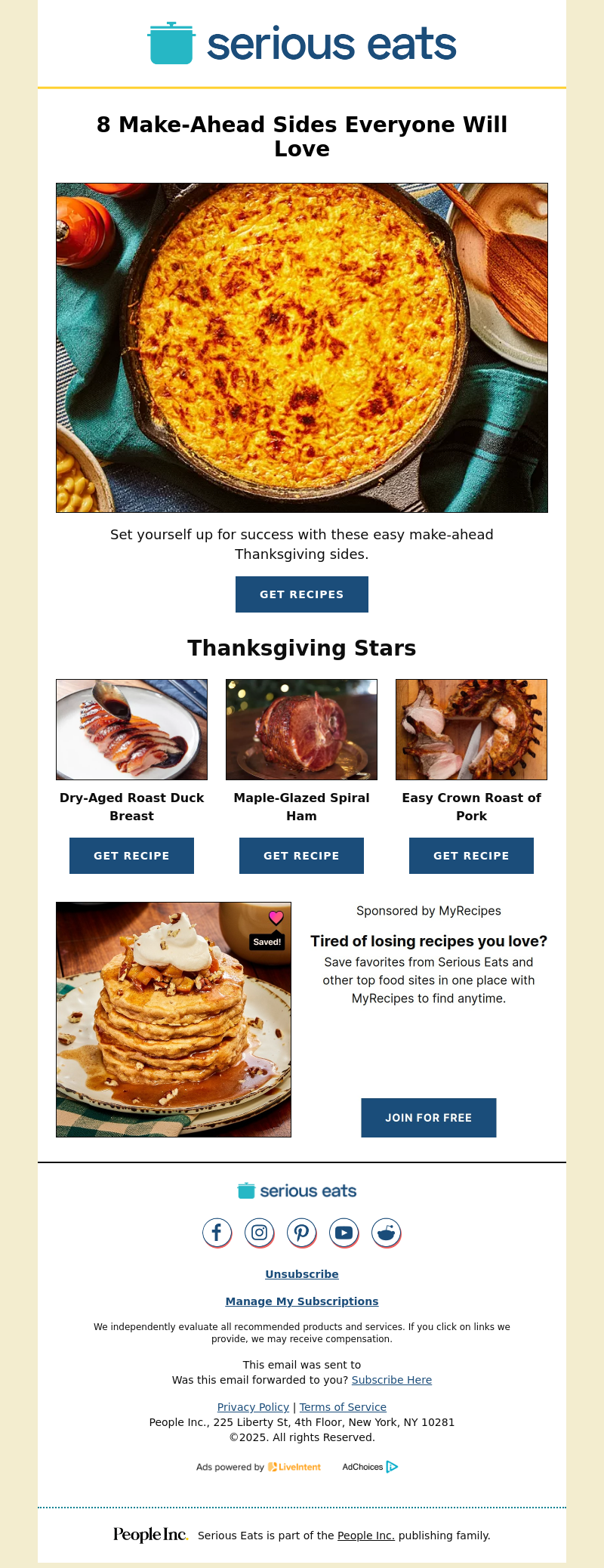Open Manage My Subscriptions
Screen dimensions: 604x1568
pos(301,1301)
